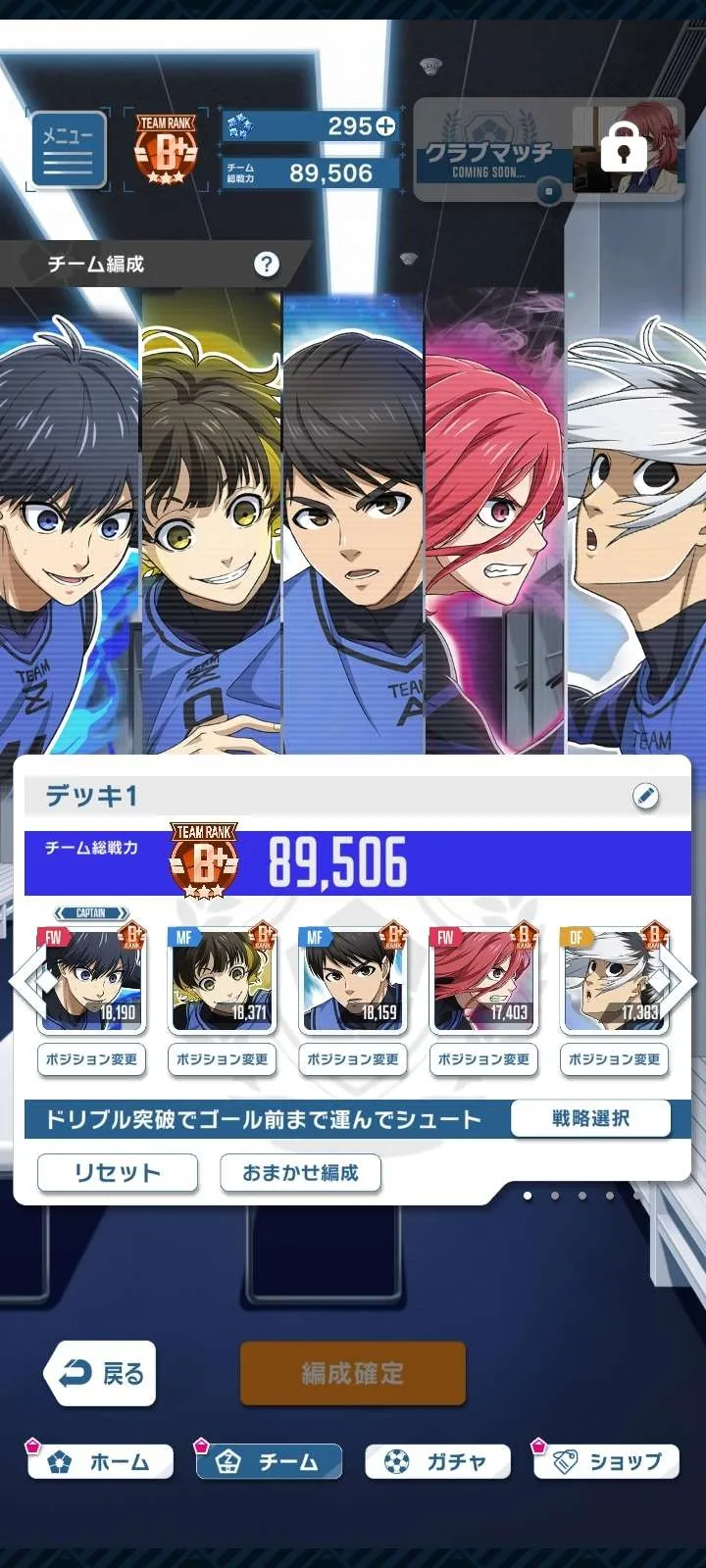Open the メニュー menu button
The width and height of the screenshot is (706, 1568).
[x=68, y=150]
